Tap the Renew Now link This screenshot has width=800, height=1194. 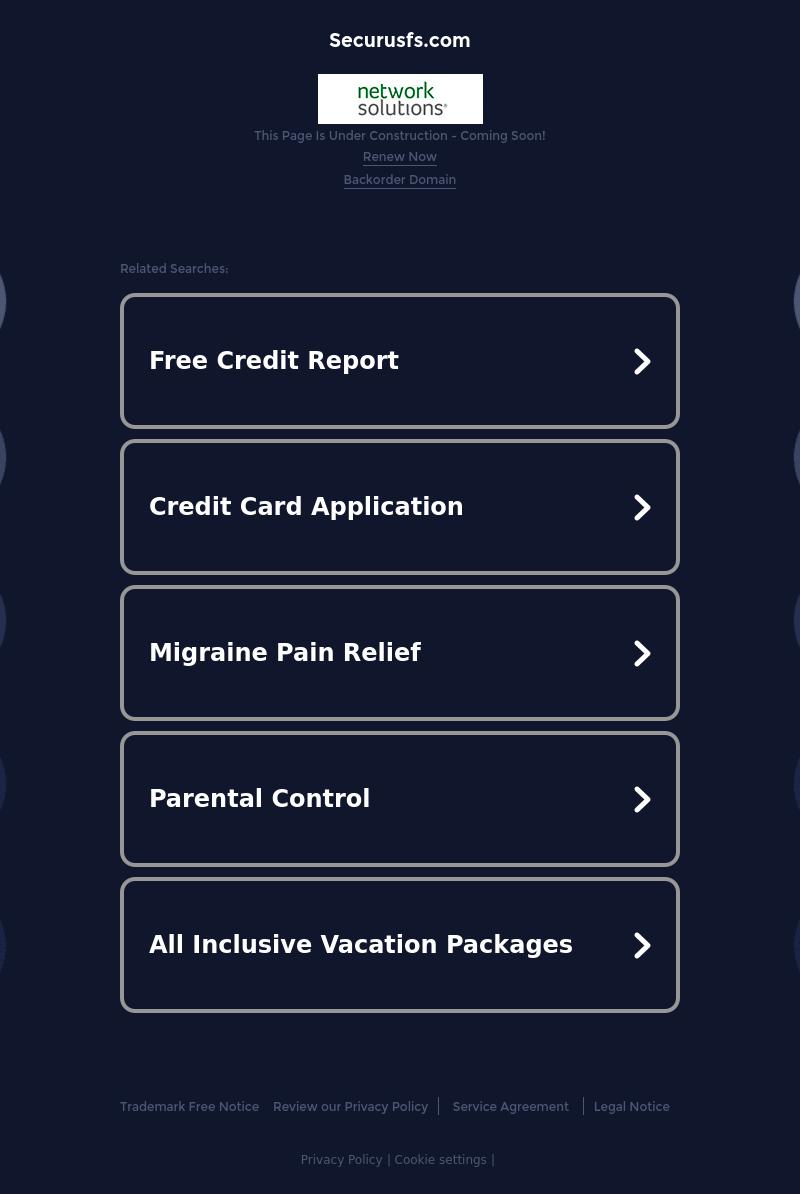399,157
